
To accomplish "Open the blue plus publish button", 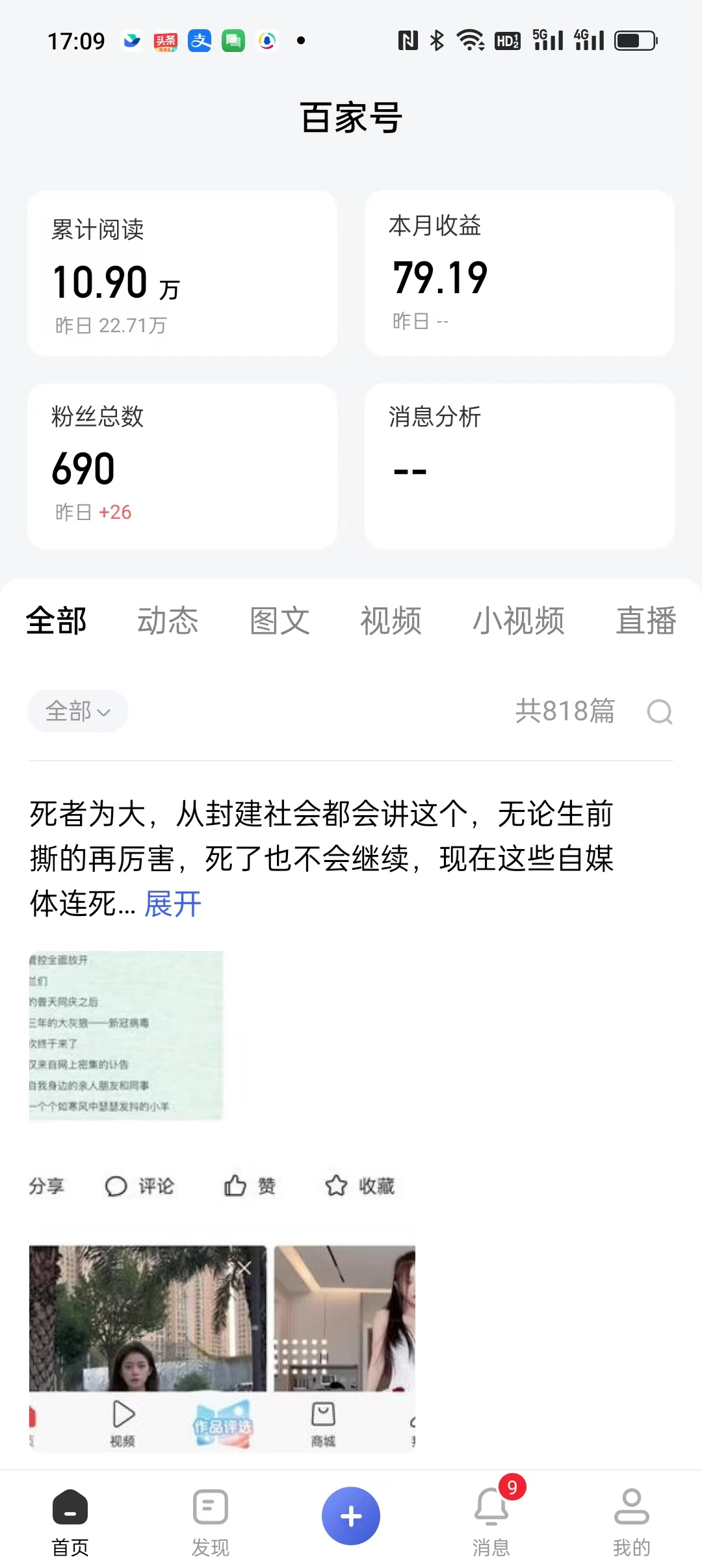I will pos(351,1515).
